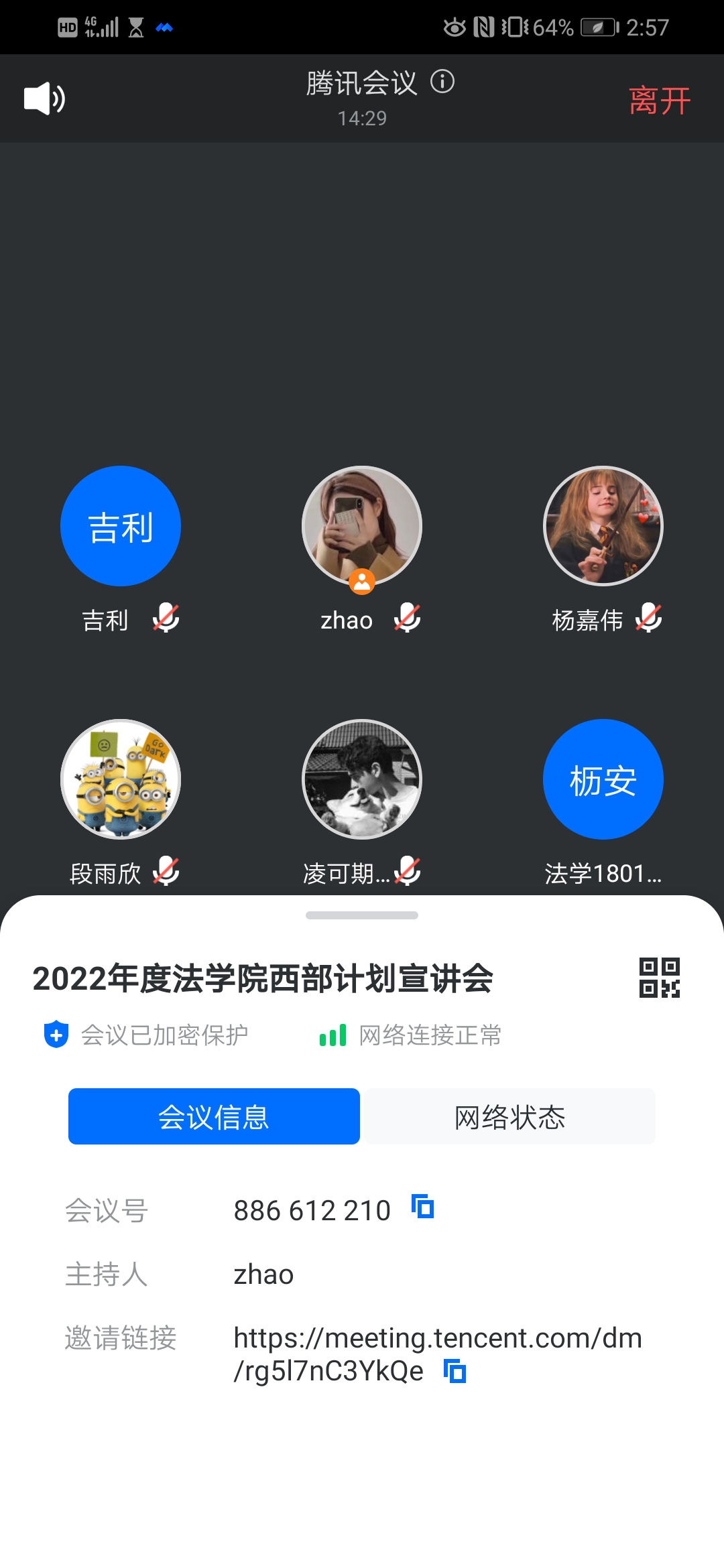Tap the red 离开 leave button
Viewport: 724px width, 1568px height.
tap(659, 101)
